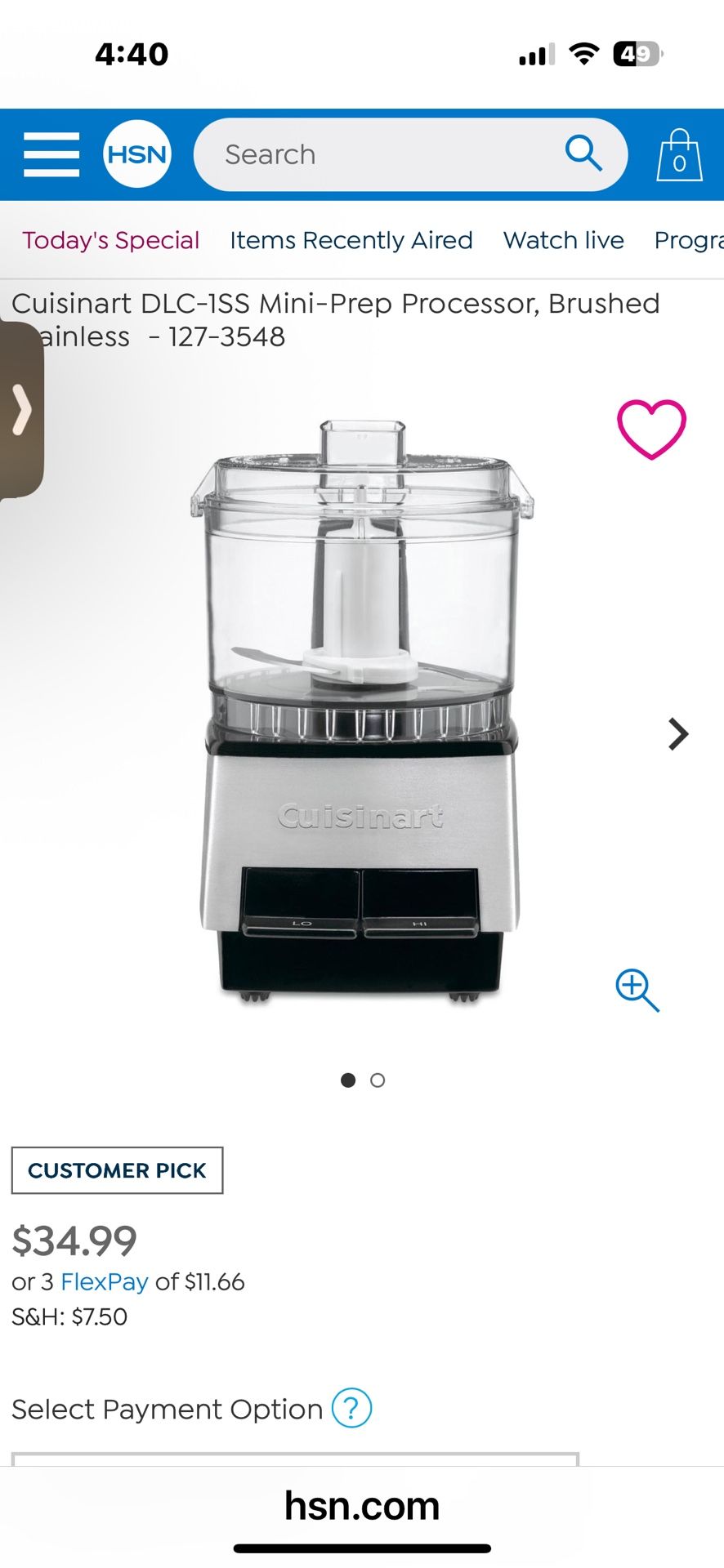Open the payment option help question mark

[x=351, y=1409]
